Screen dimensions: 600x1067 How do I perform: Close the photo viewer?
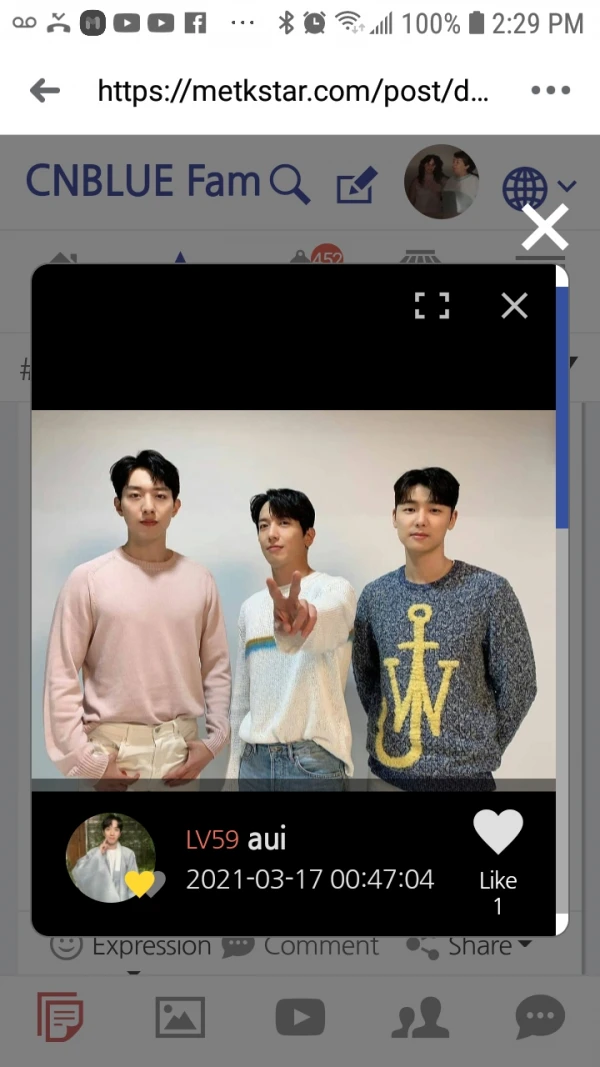coord(514,305)
